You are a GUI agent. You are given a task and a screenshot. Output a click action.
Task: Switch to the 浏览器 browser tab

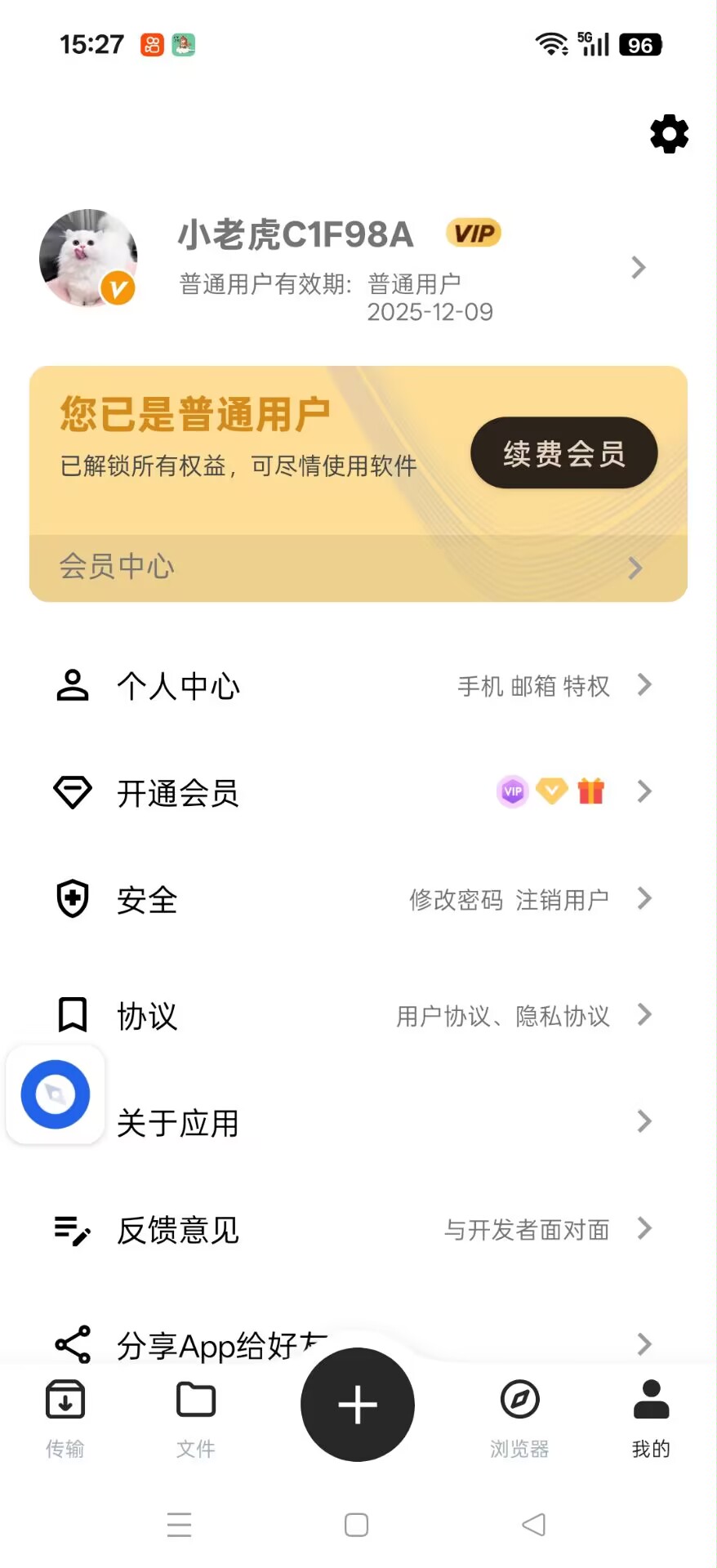coord(519,1418)
